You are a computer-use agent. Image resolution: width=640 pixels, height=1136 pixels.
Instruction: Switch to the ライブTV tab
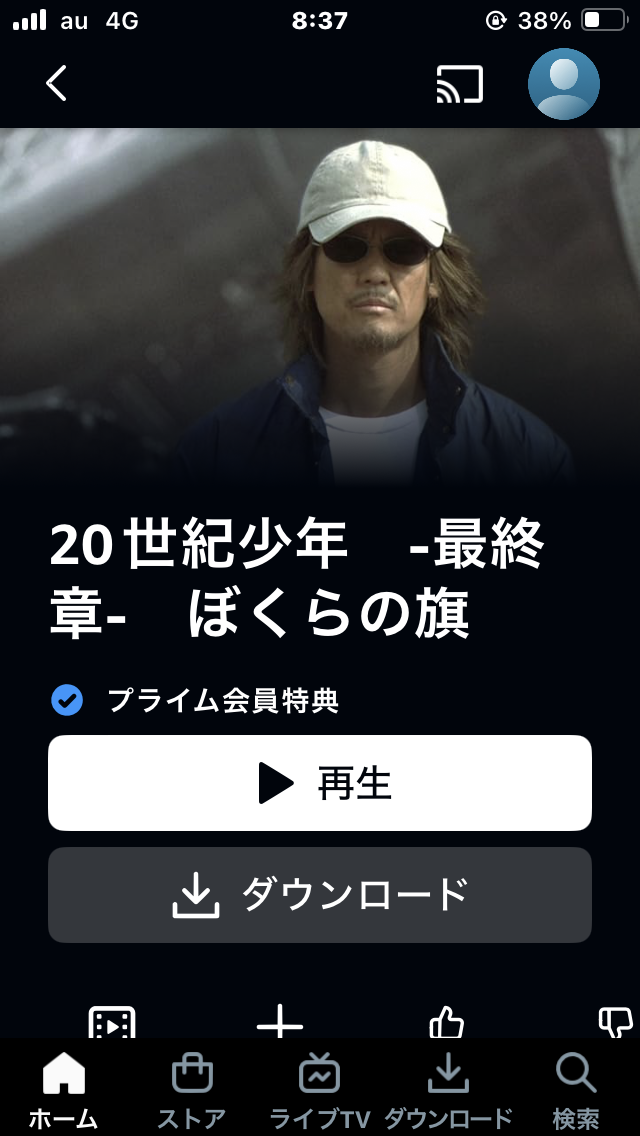320,1092
